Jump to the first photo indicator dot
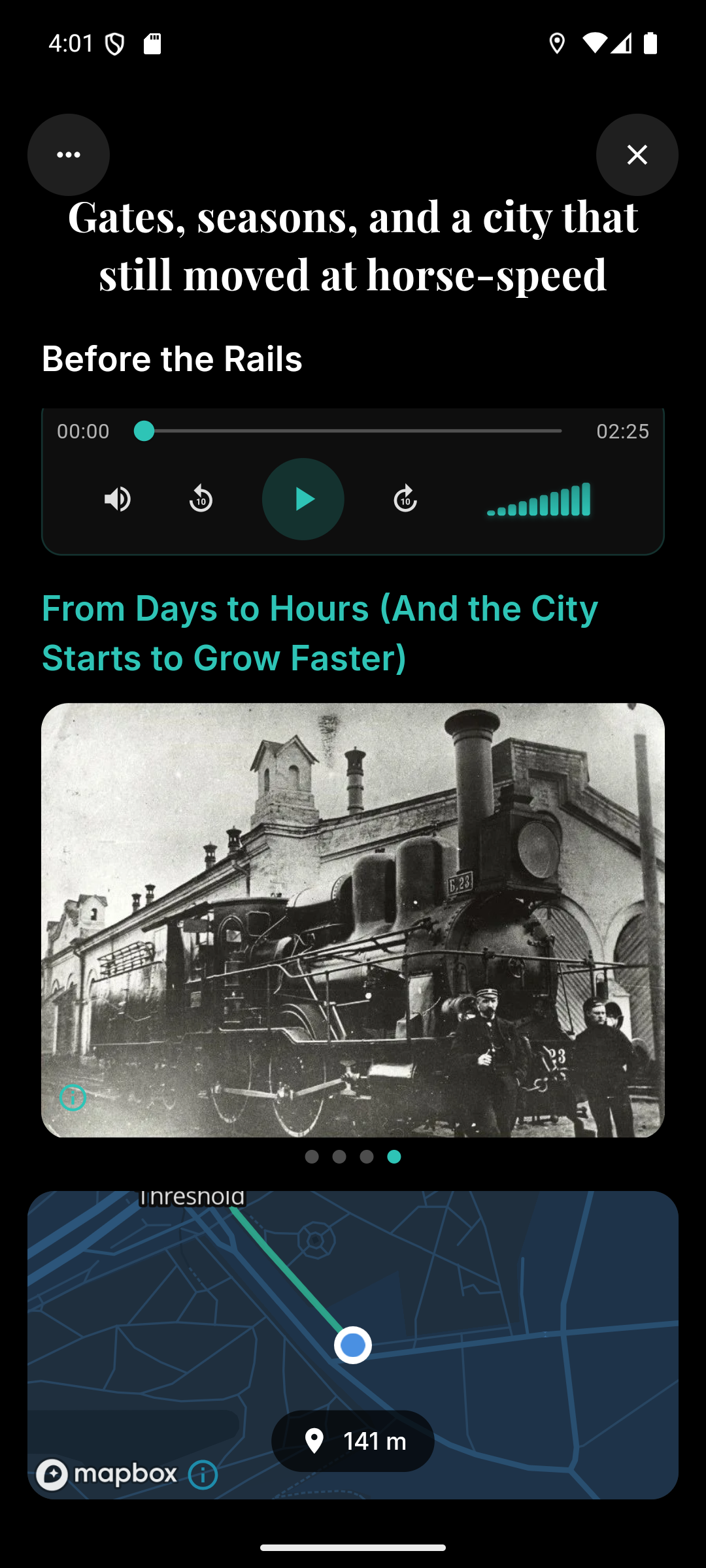The width and height of the screenshot is (706, 1568). 312,1157
